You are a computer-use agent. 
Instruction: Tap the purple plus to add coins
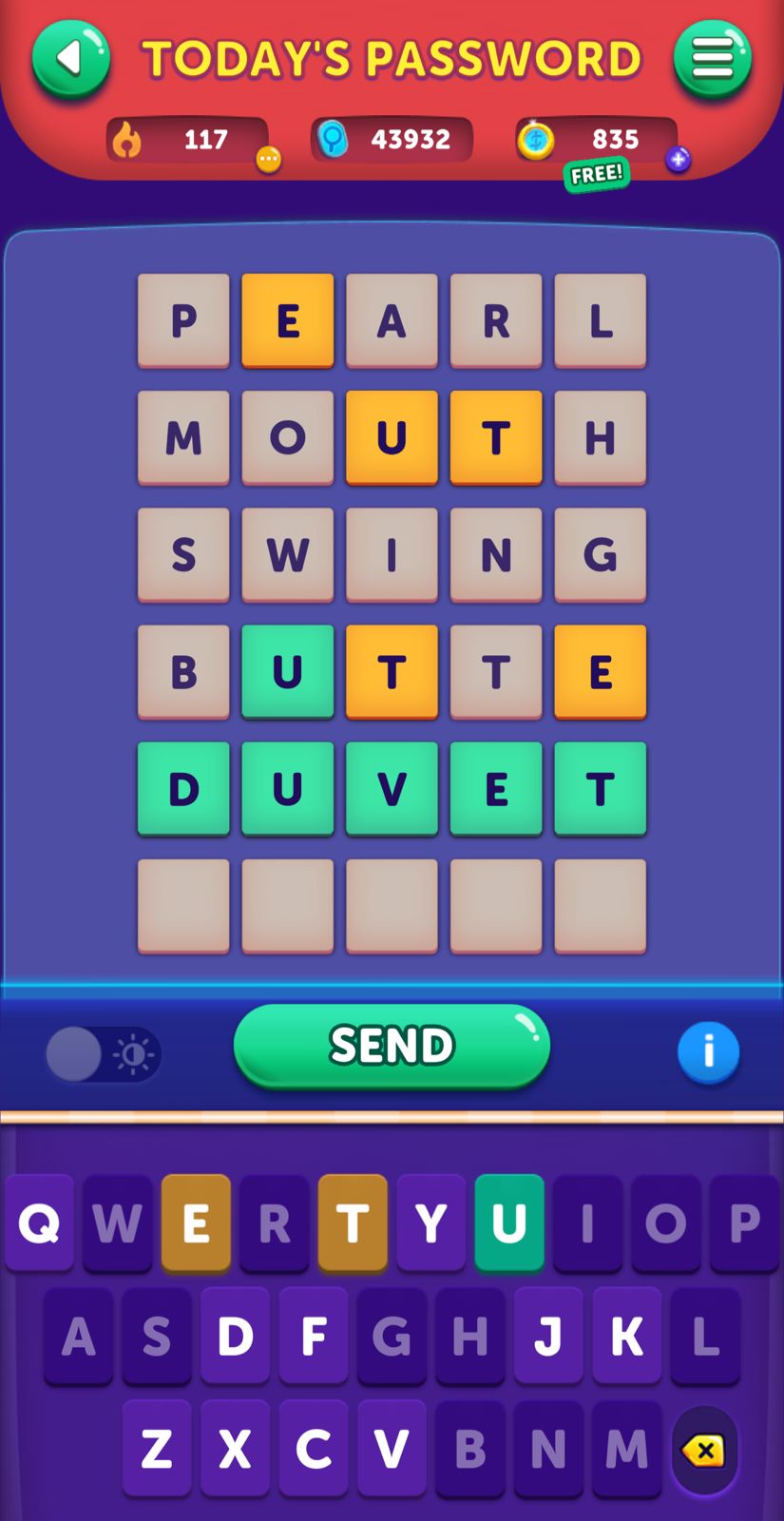pos(678,160)
